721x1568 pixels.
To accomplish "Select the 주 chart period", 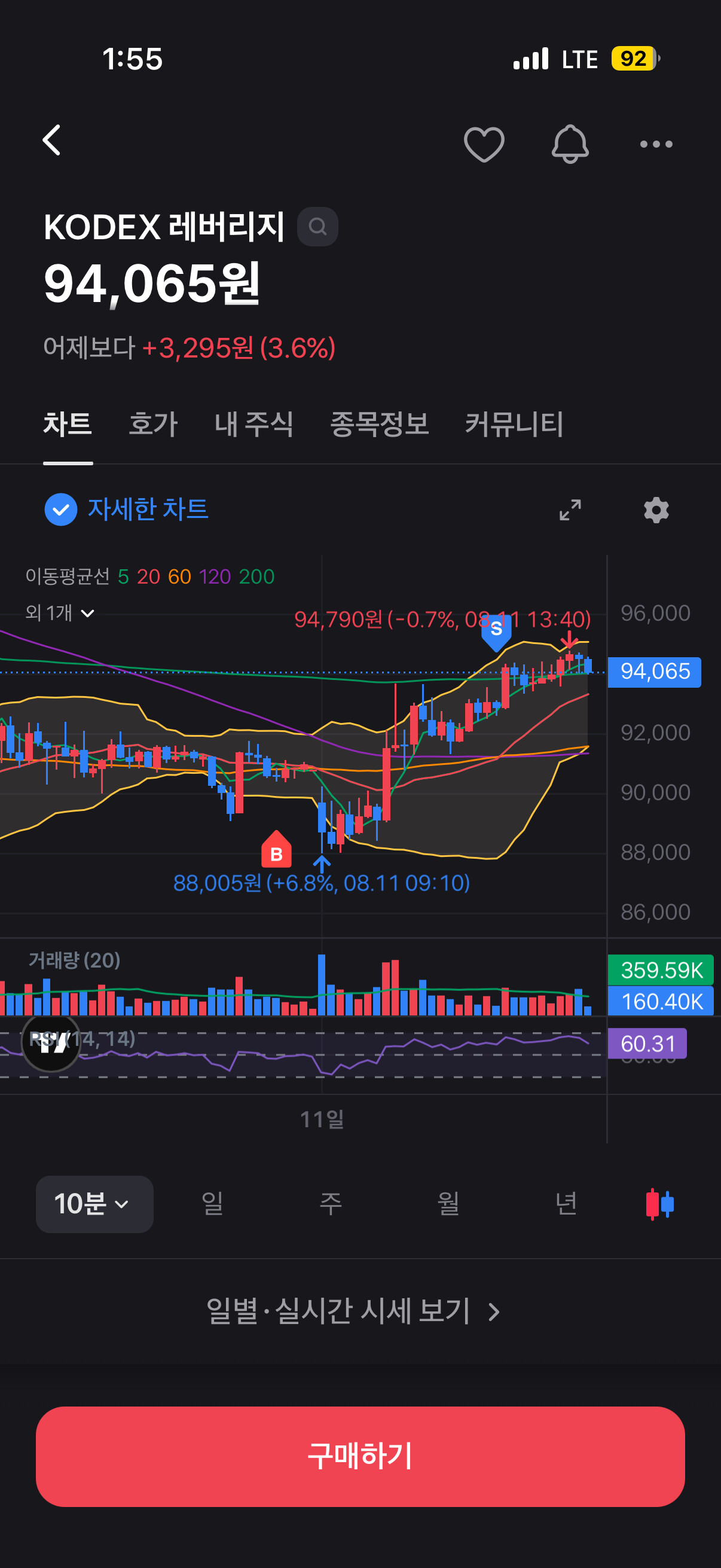I will point(331,1204).
